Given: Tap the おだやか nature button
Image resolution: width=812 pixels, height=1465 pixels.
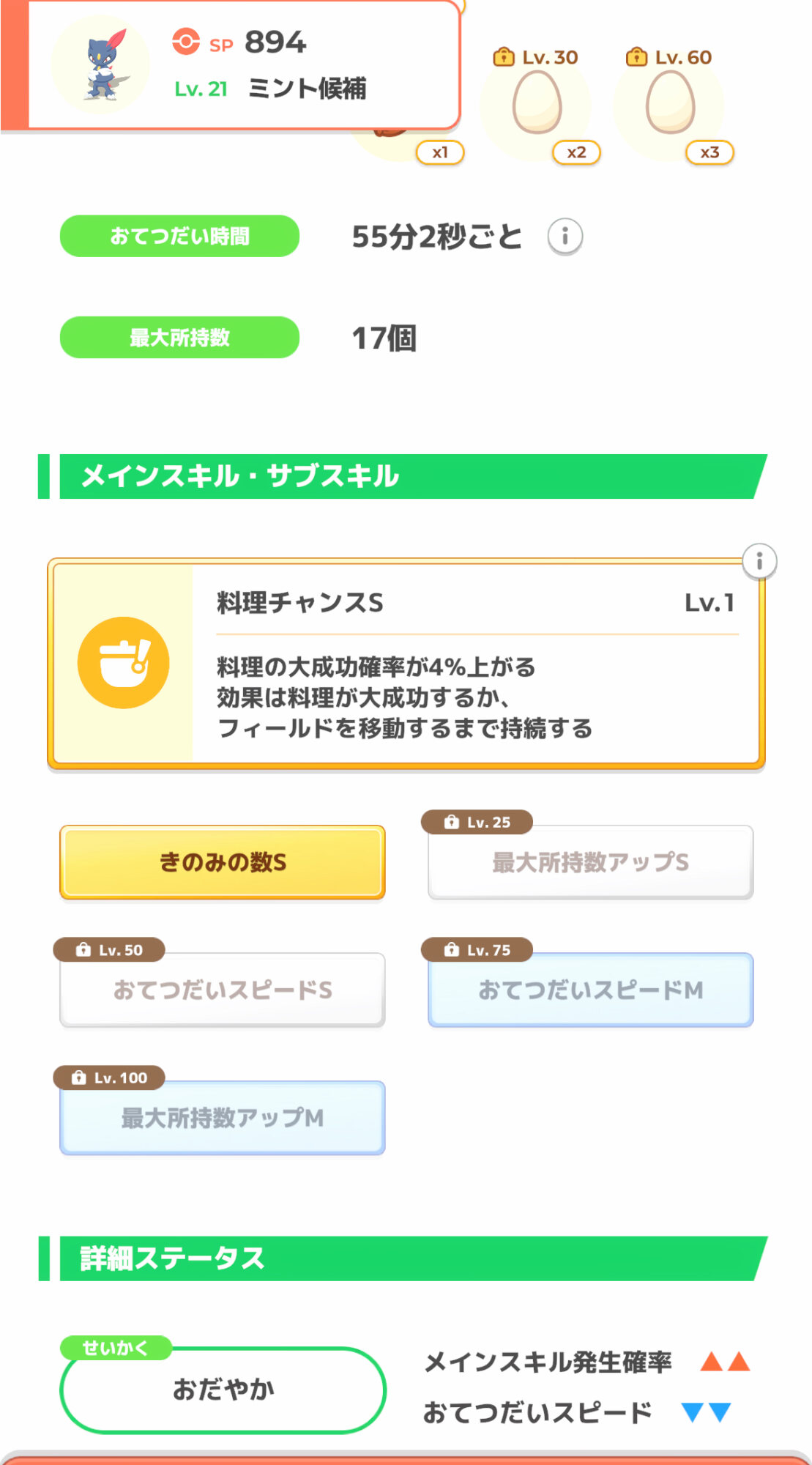Looking at the screenshot, I should pyautogui.click(x=223, y=1389).
